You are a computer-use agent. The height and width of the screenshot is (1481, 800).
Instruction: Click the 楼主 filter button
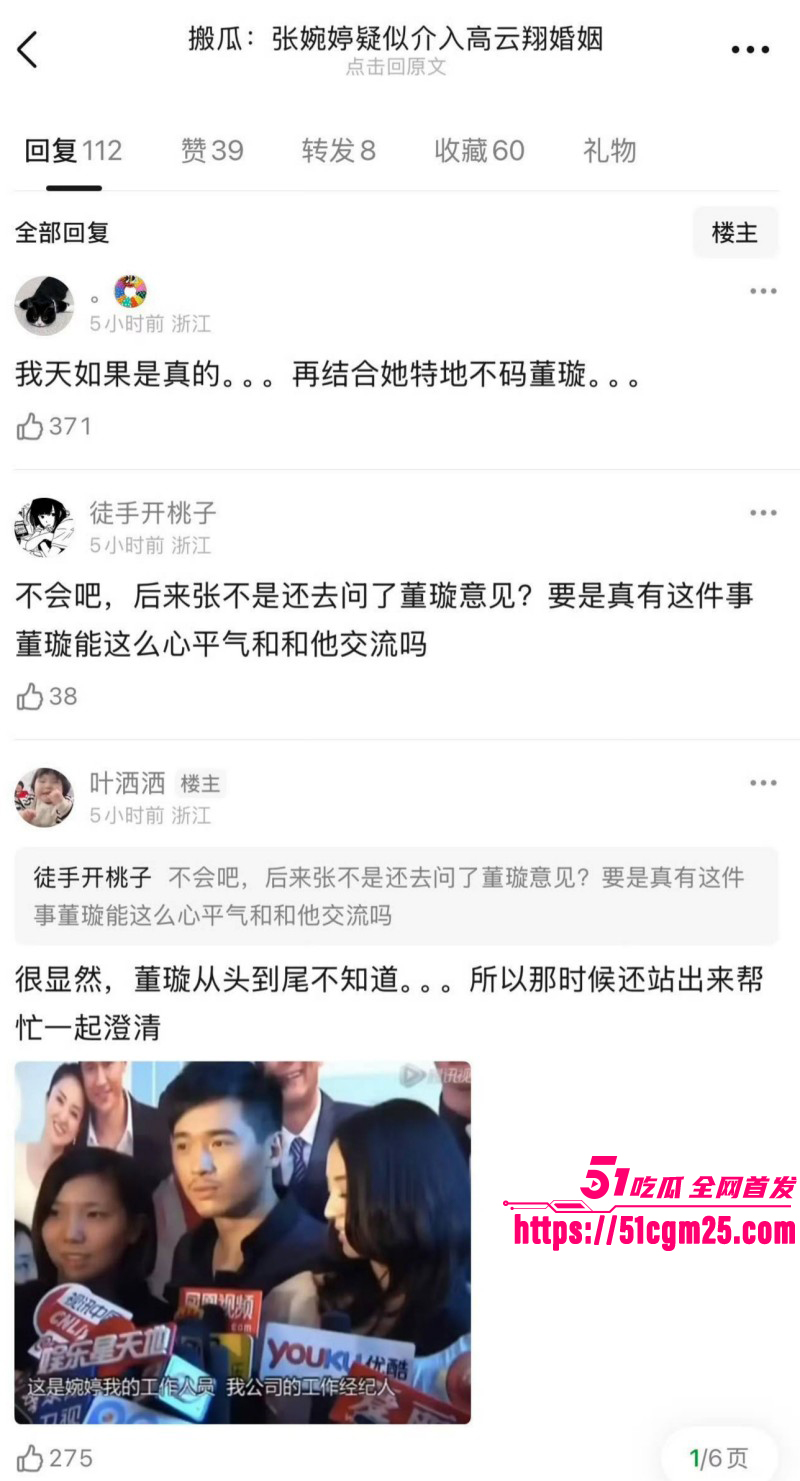[735, 232]
